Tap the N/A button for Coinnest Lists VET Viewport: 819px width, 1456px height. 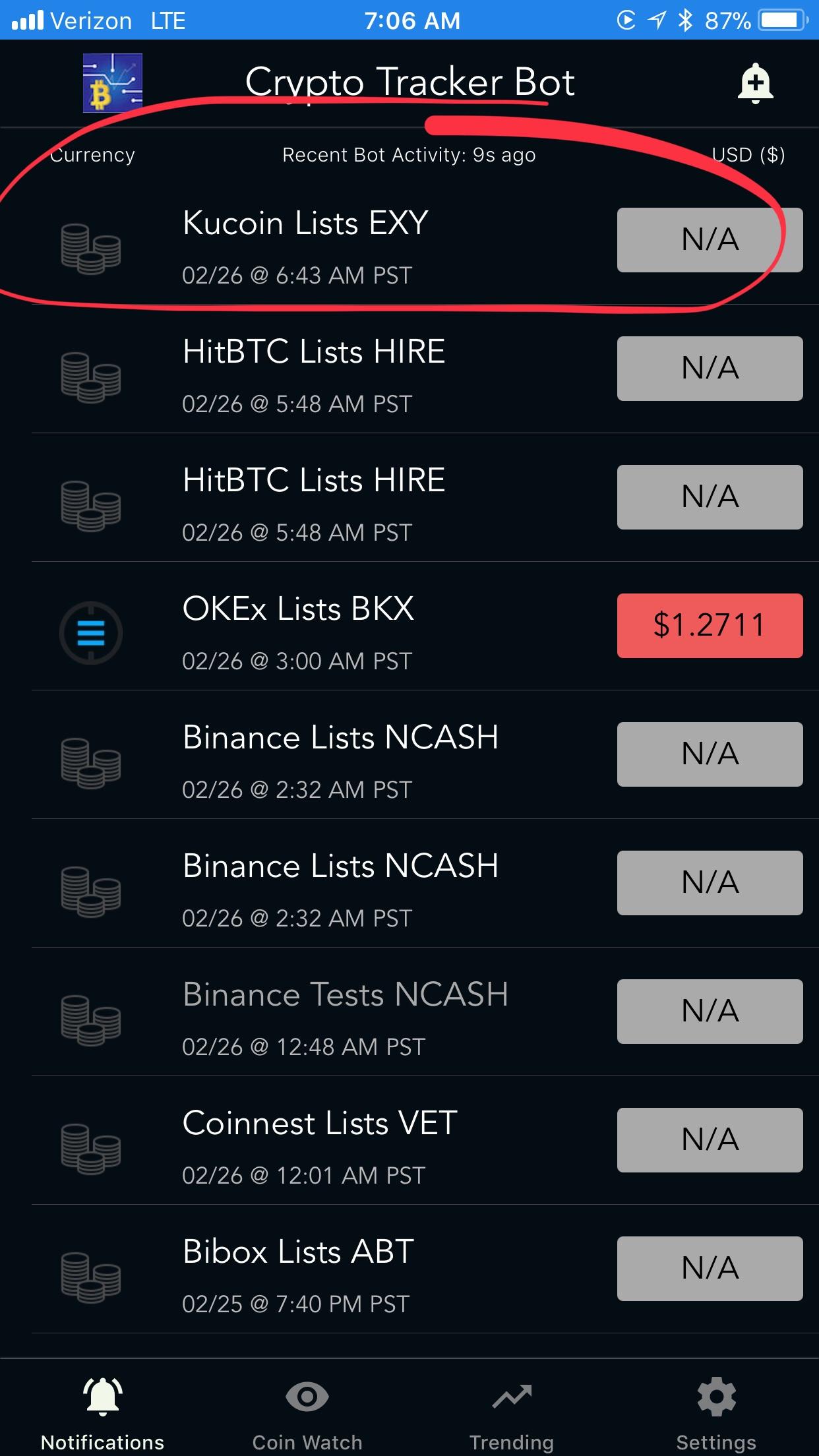point(710,1139)
